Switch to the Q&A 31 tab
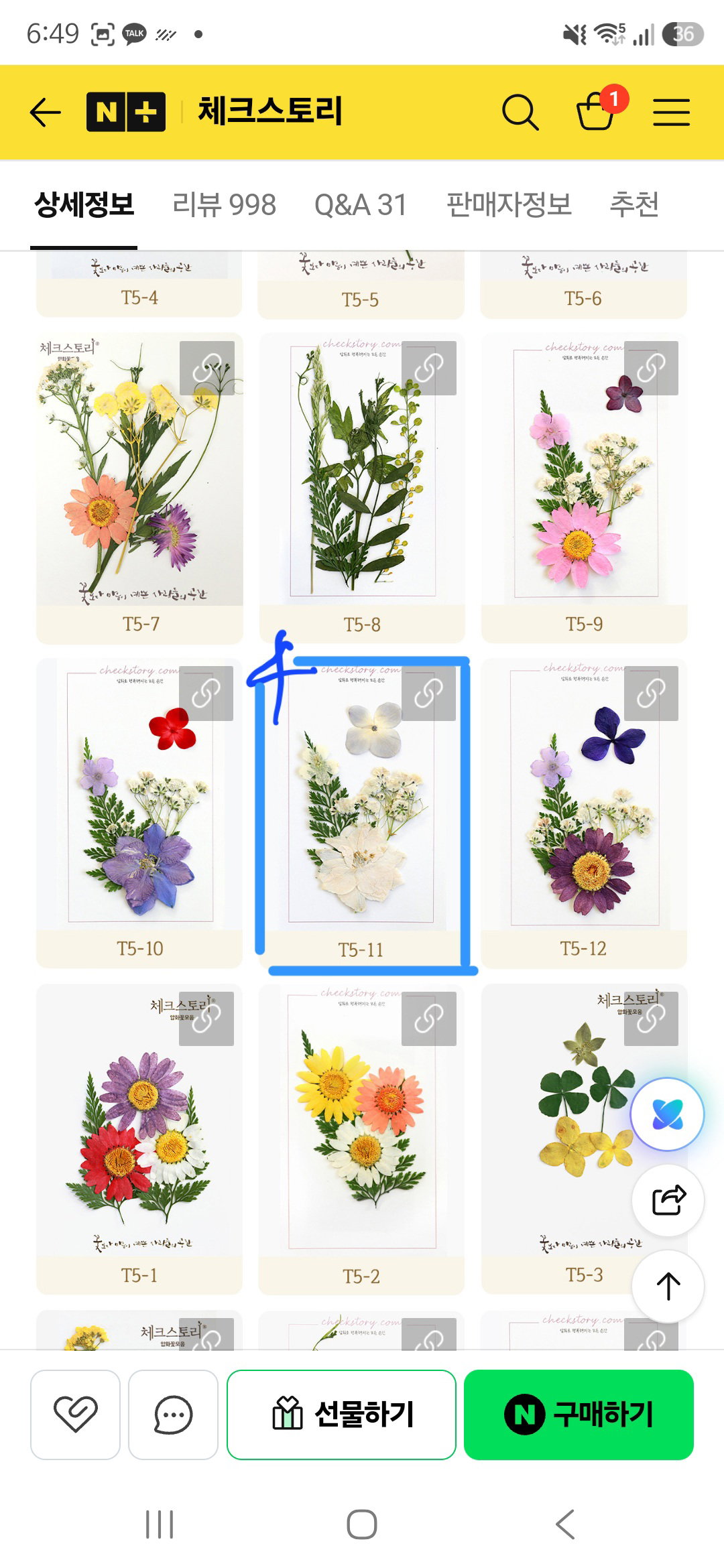 361,204
